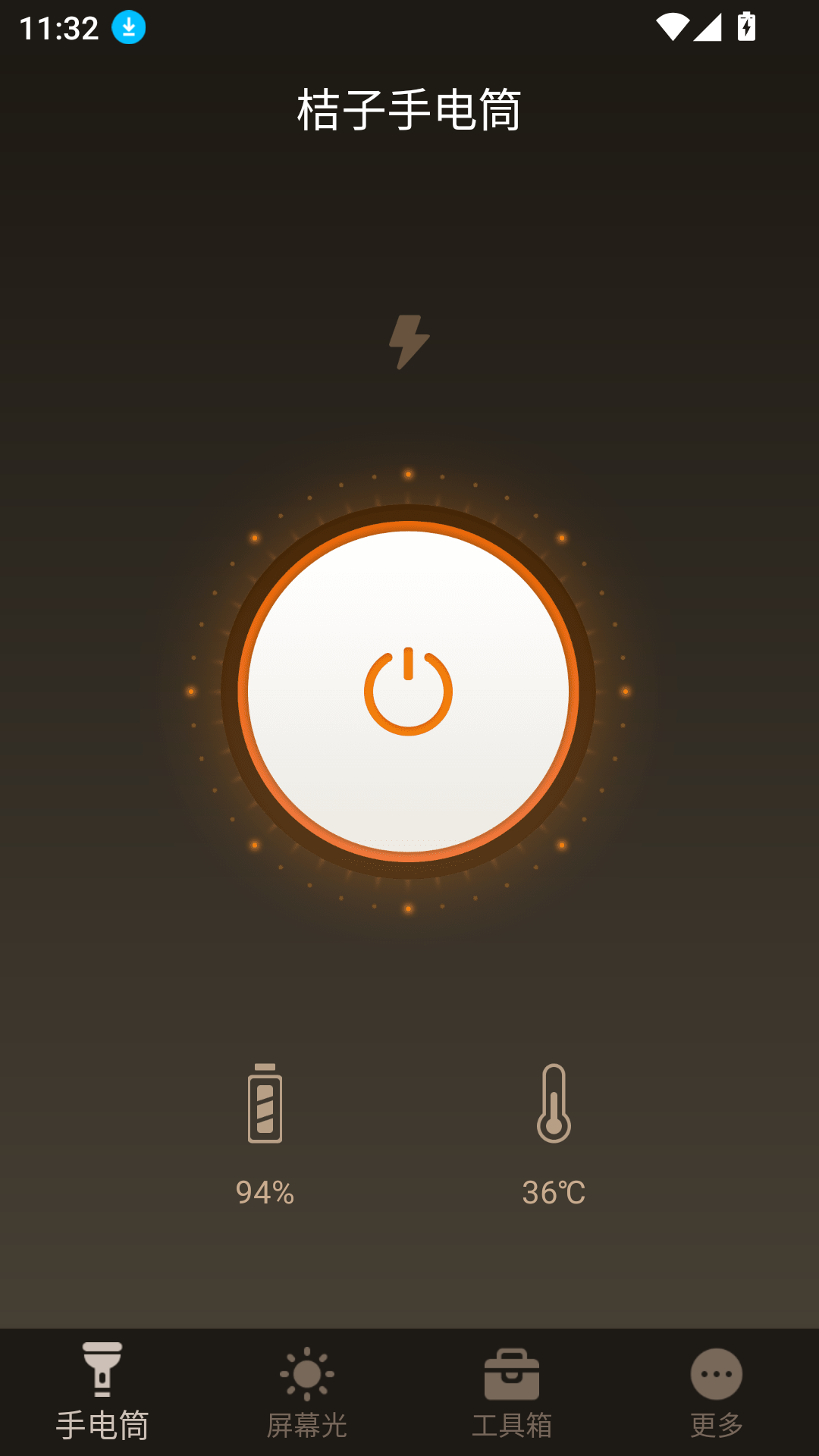Switch to the 屏幕光 tab
The image size is (819, 1456).
point(307,1393)
